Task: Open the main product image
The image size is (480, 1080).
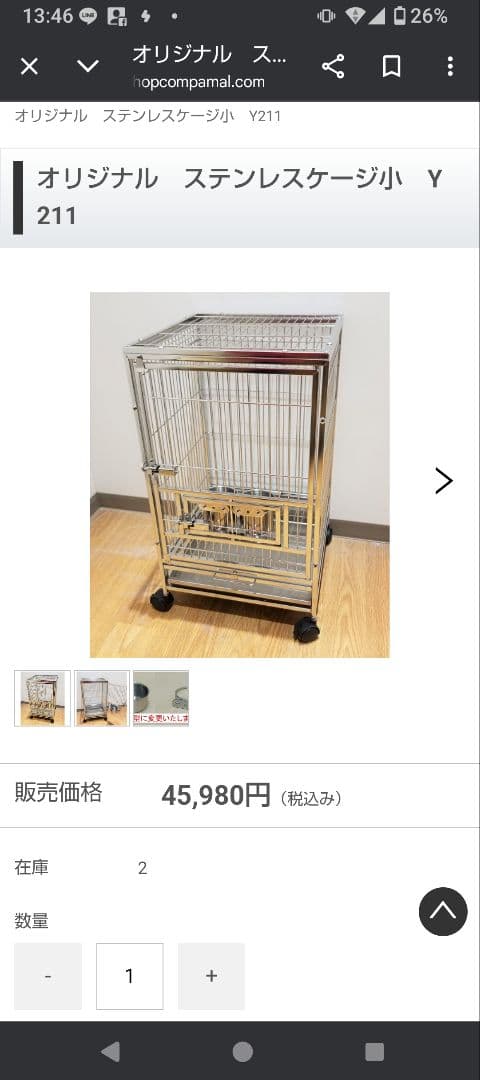Action: [240, 475]
